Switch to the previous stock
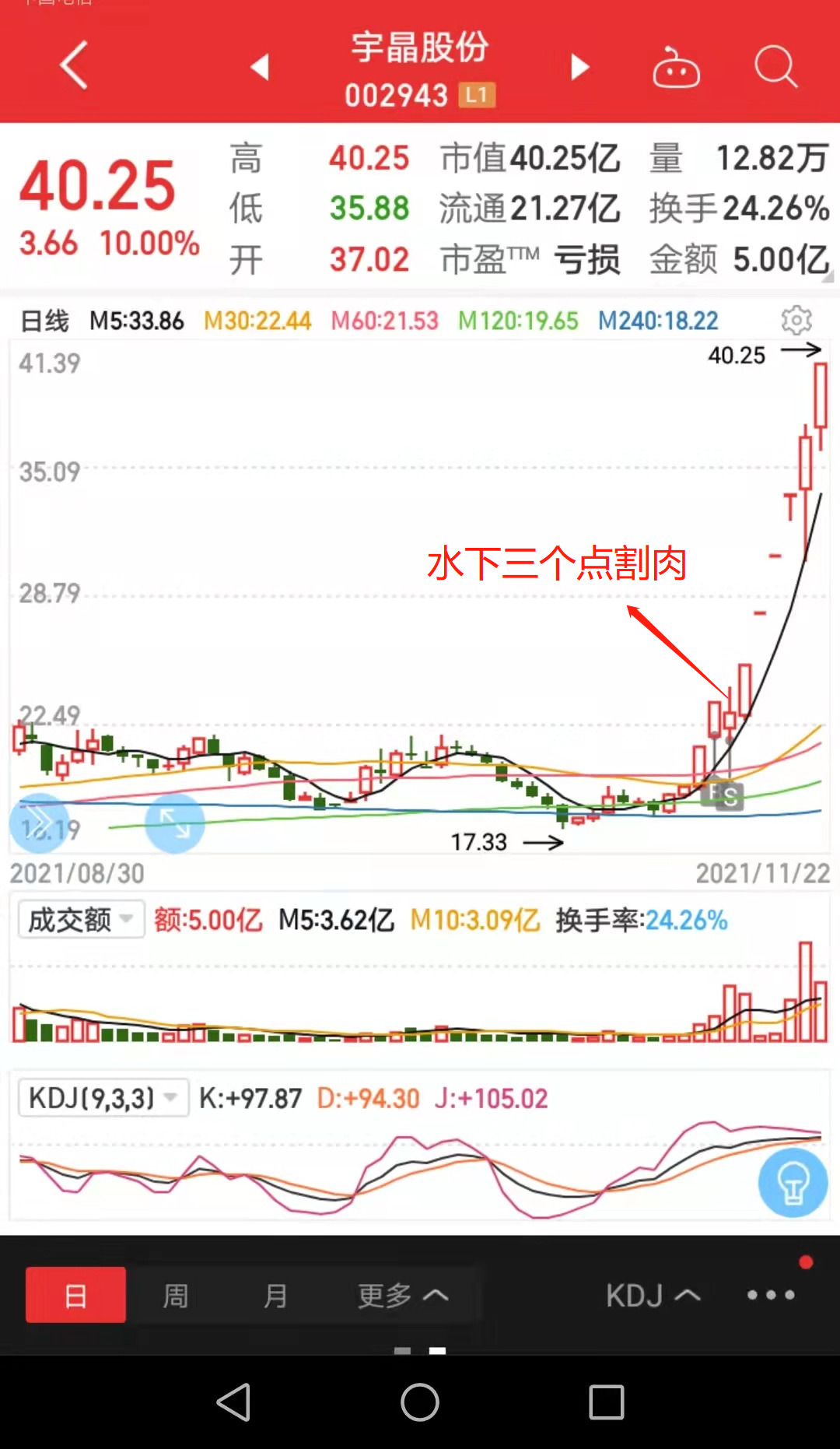This screenshot has width=840, height=1449. tap(260, 67)
